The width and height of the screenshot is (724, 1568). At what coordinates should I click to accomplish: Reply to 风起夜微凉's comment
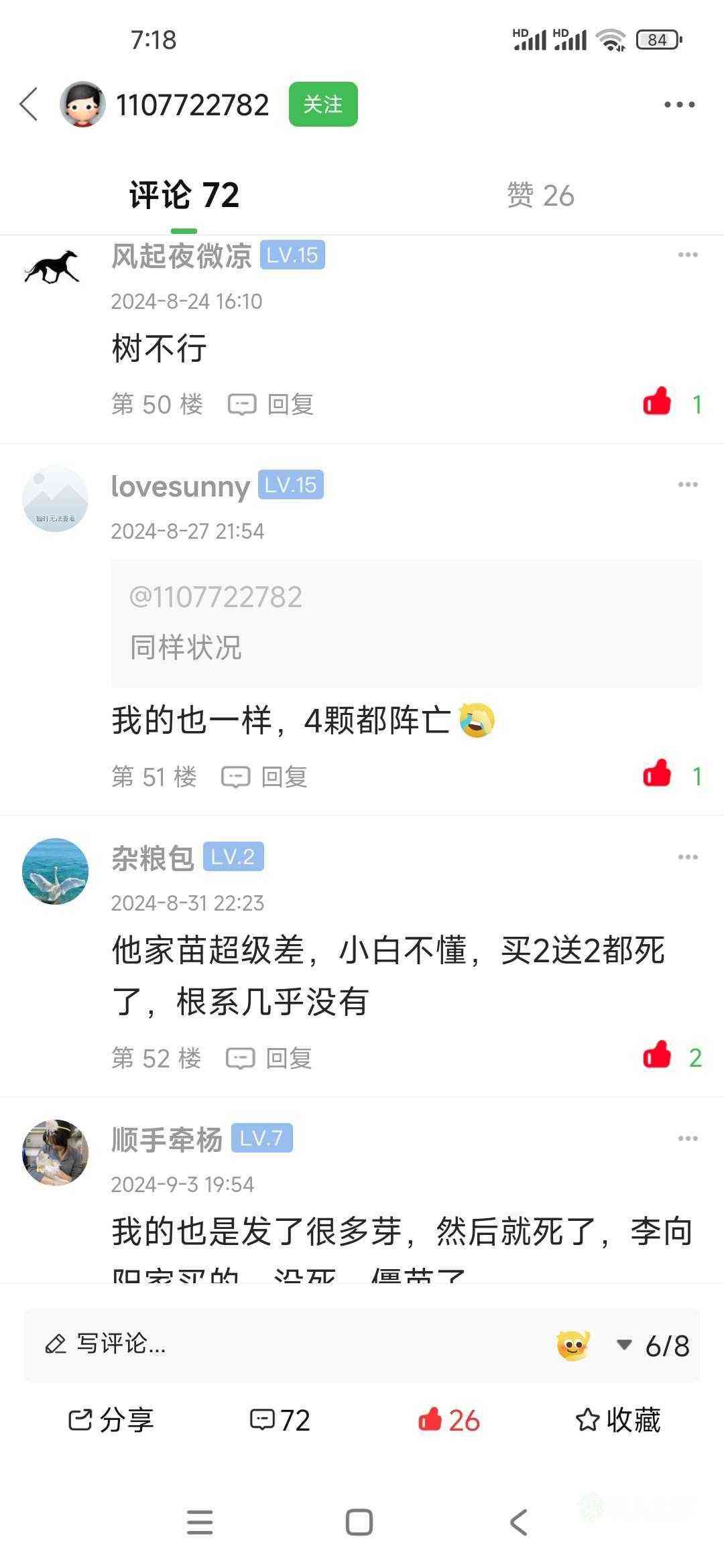(271, 404)
